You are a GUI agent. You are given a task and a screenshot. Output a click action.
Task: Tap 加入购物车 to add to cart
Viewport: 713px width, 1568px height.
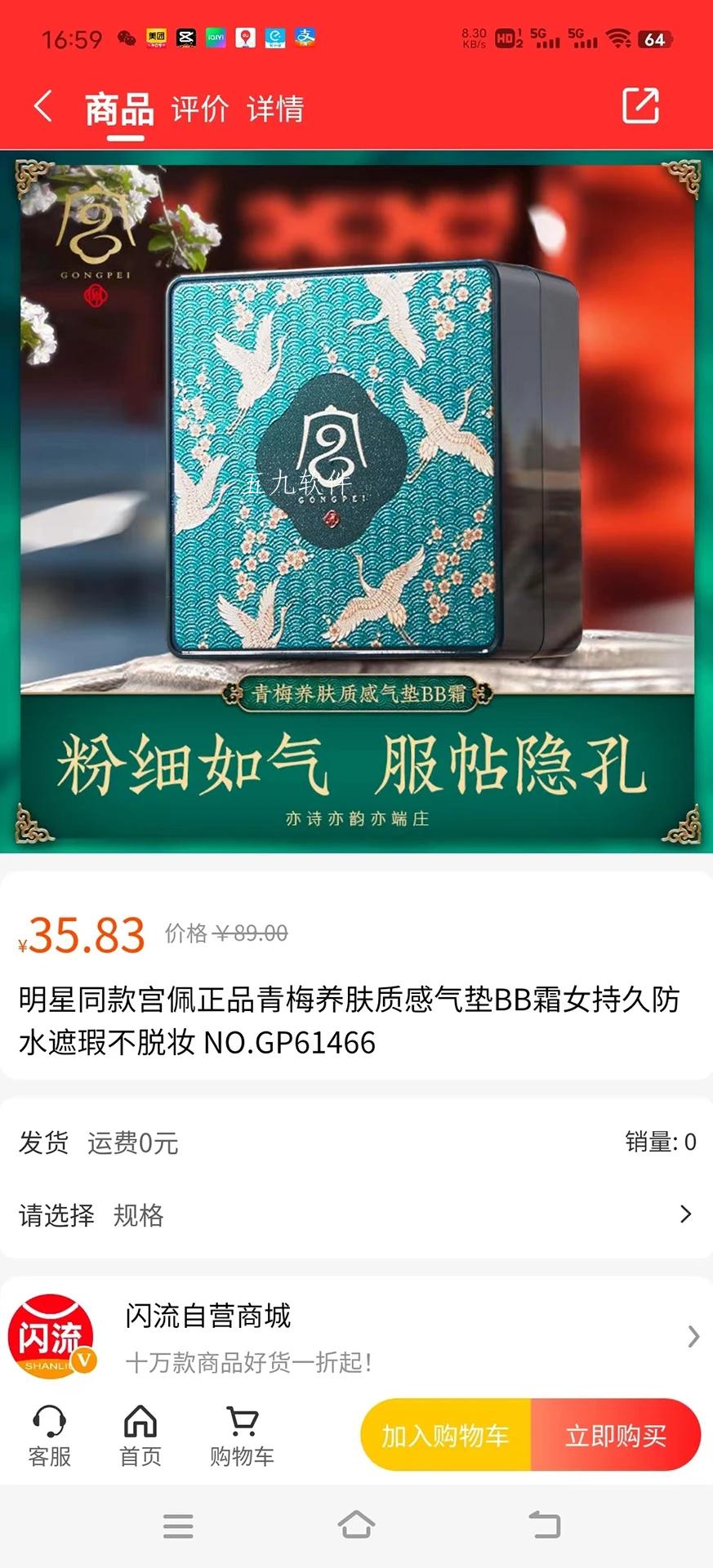pyautogui.click(x=446, y=1435)
